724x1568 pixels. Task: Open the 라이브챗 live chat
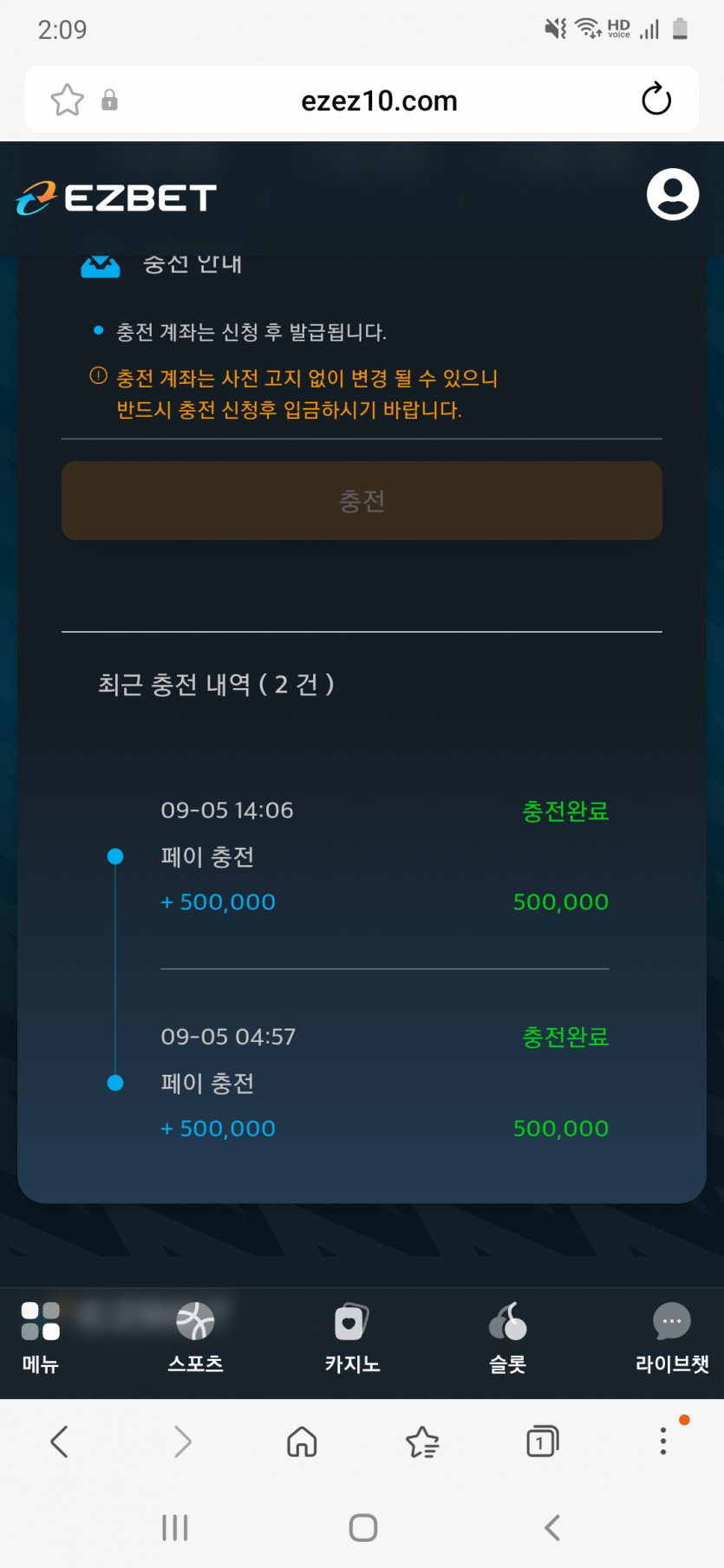point(672,1337)
